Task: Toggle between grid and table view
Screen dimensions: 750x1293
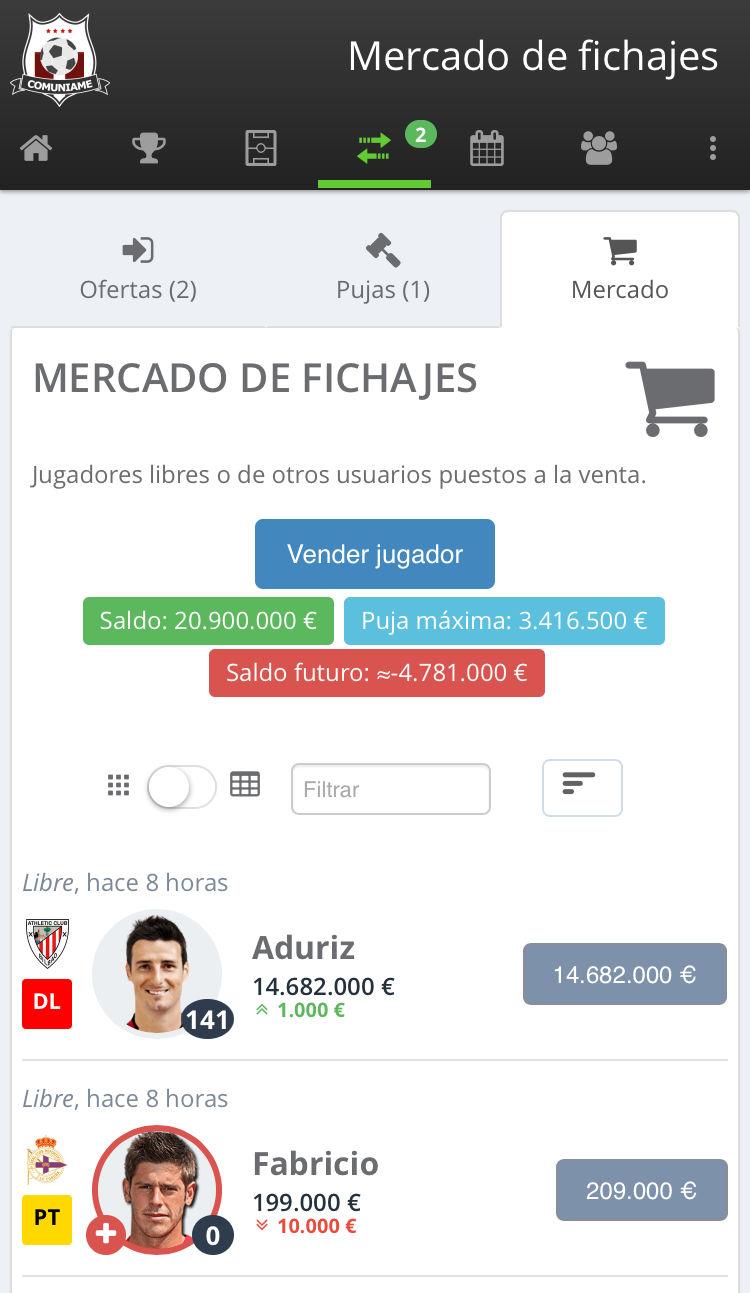Action: [x=182, y=787]
